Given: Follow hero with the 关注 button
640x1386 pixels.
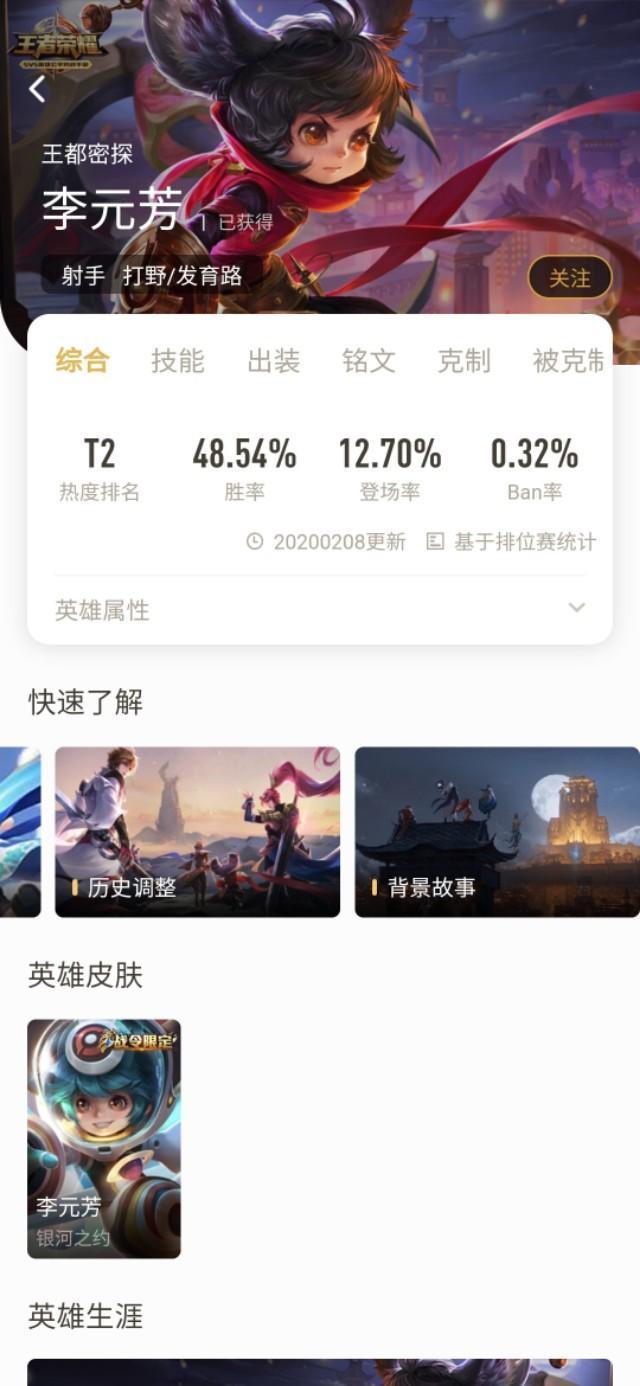Looking at the screenshot, I should pyautogui.click(x=569, y=277).
